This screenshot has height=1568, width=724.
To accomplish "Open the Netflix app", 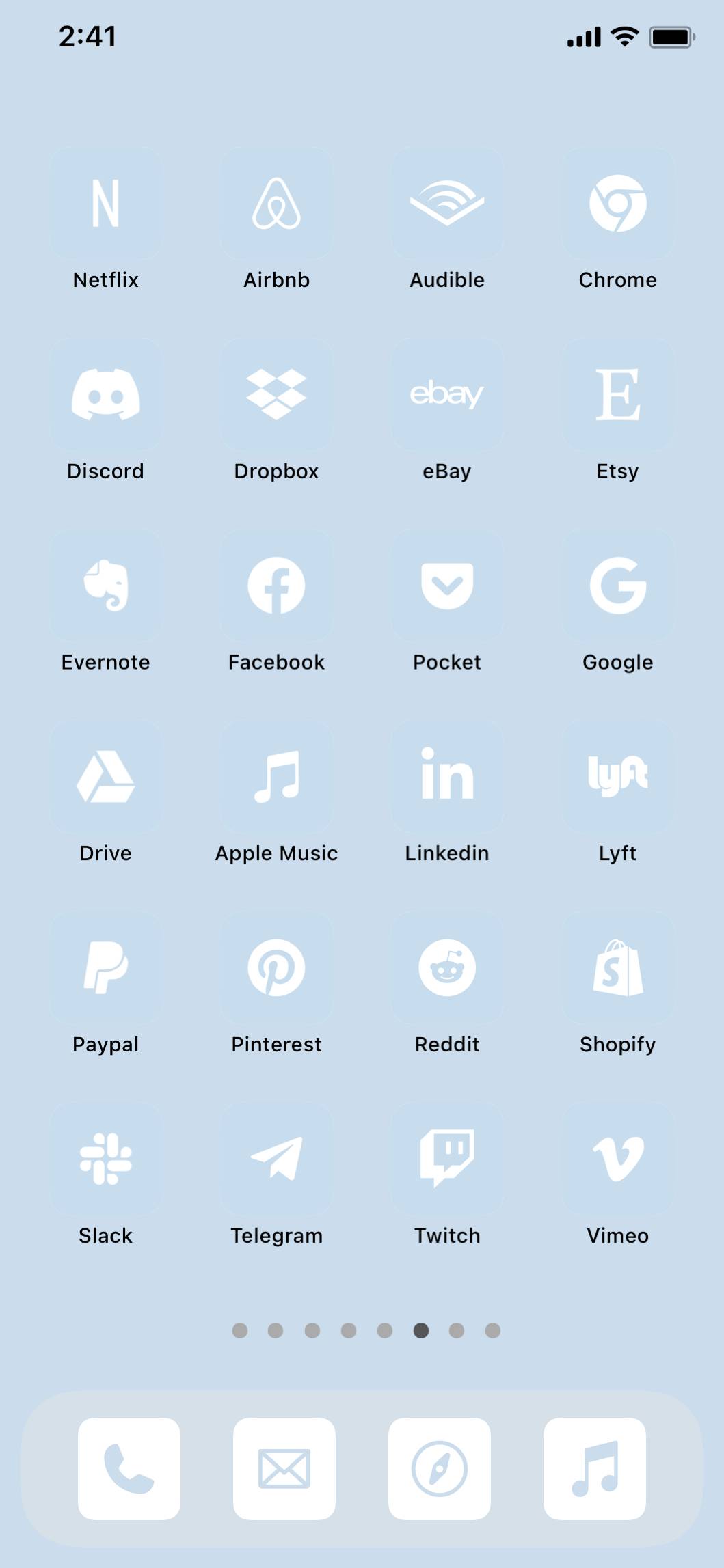I will (x=106, y=204).
